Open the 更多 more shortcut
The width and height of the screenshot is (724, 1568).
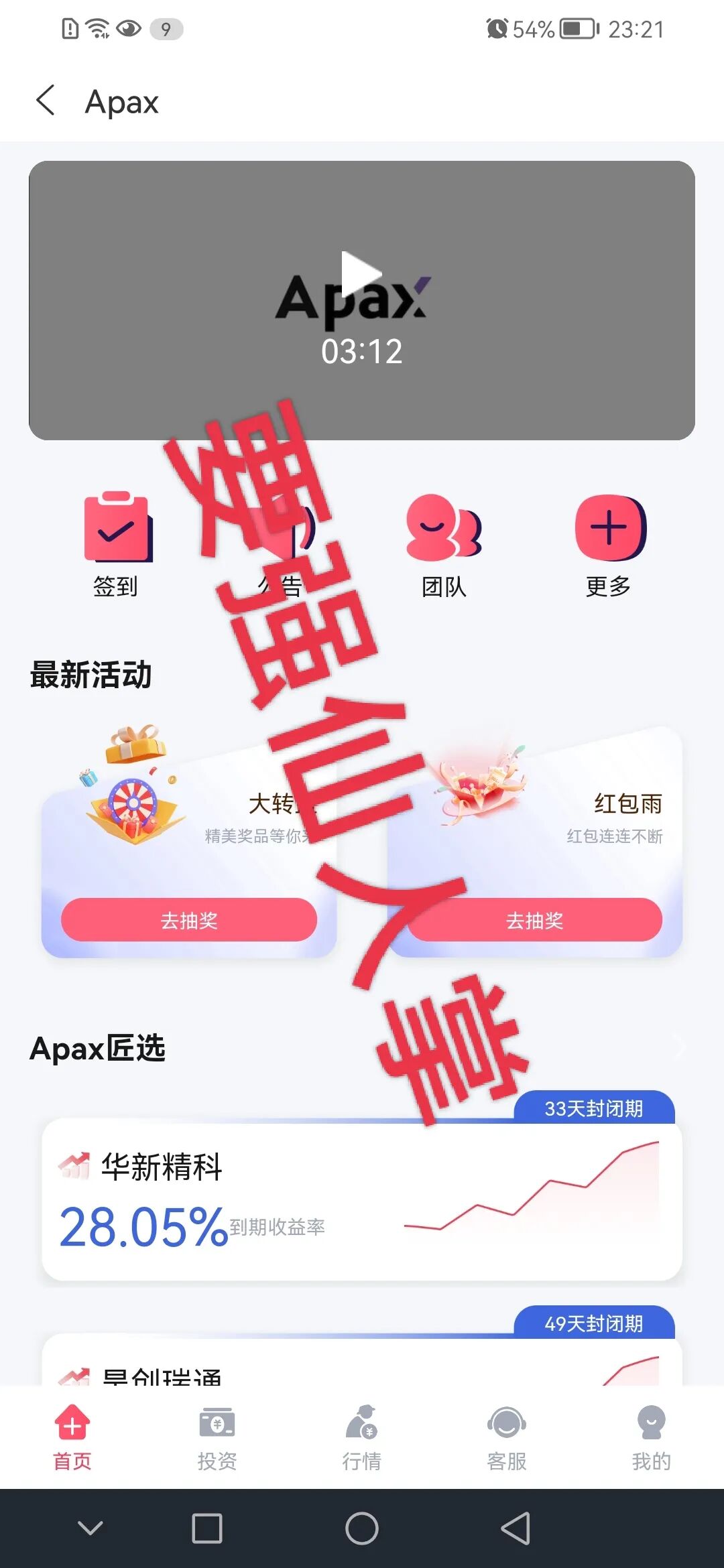click(x=609, y=544)
